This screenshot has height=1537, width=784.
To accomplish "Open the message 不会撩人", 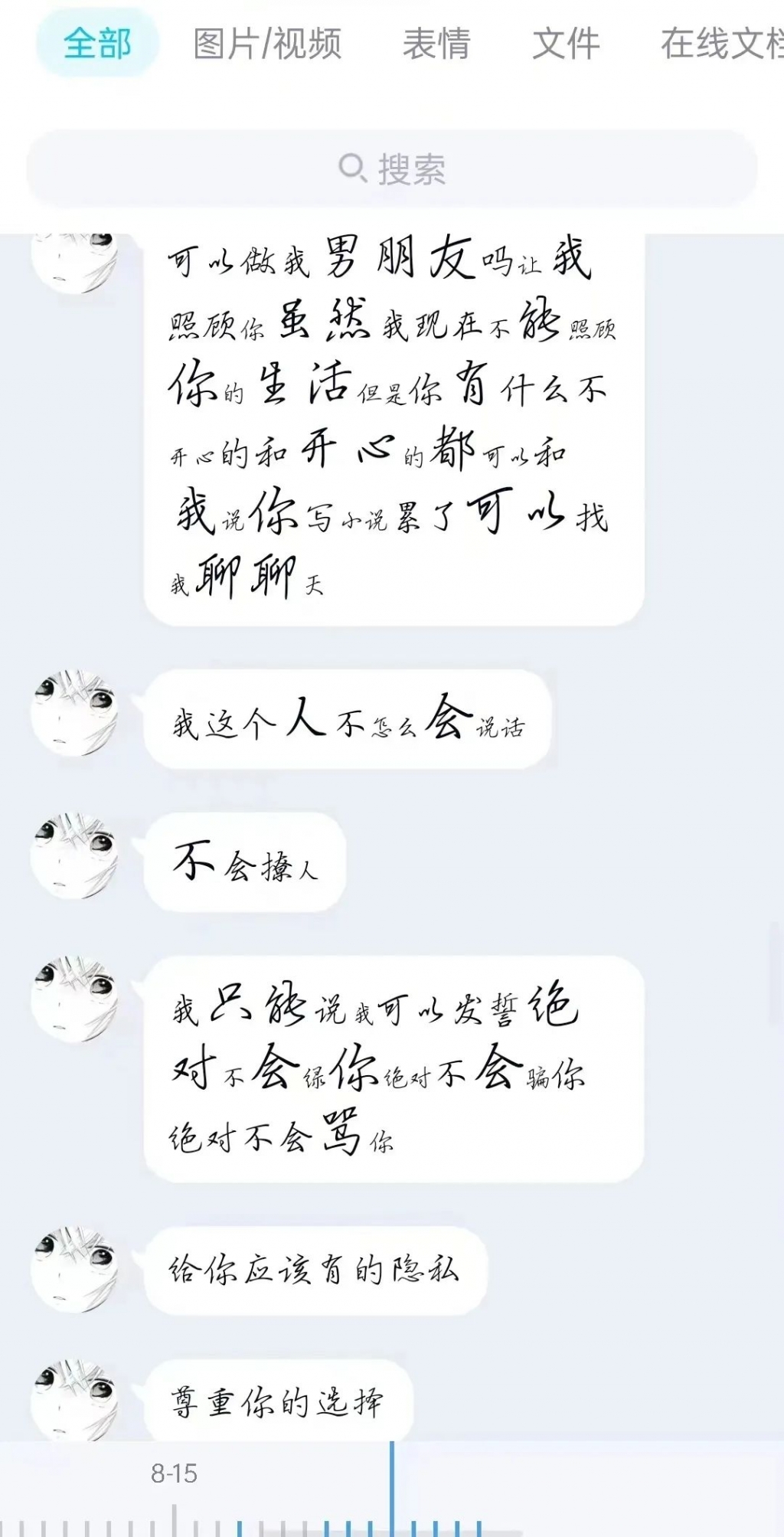I will point(245,863).
